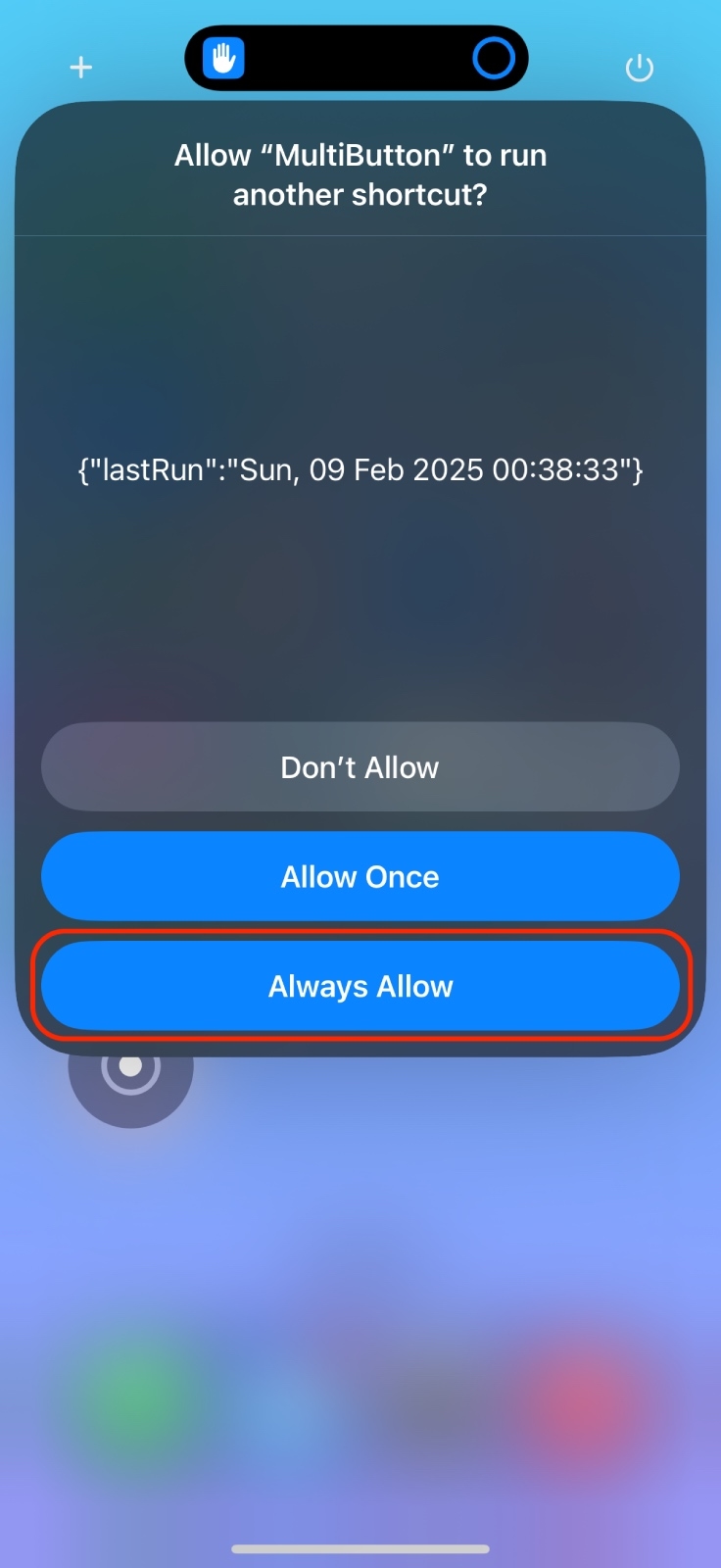Tap the power icon at top right

639,69
